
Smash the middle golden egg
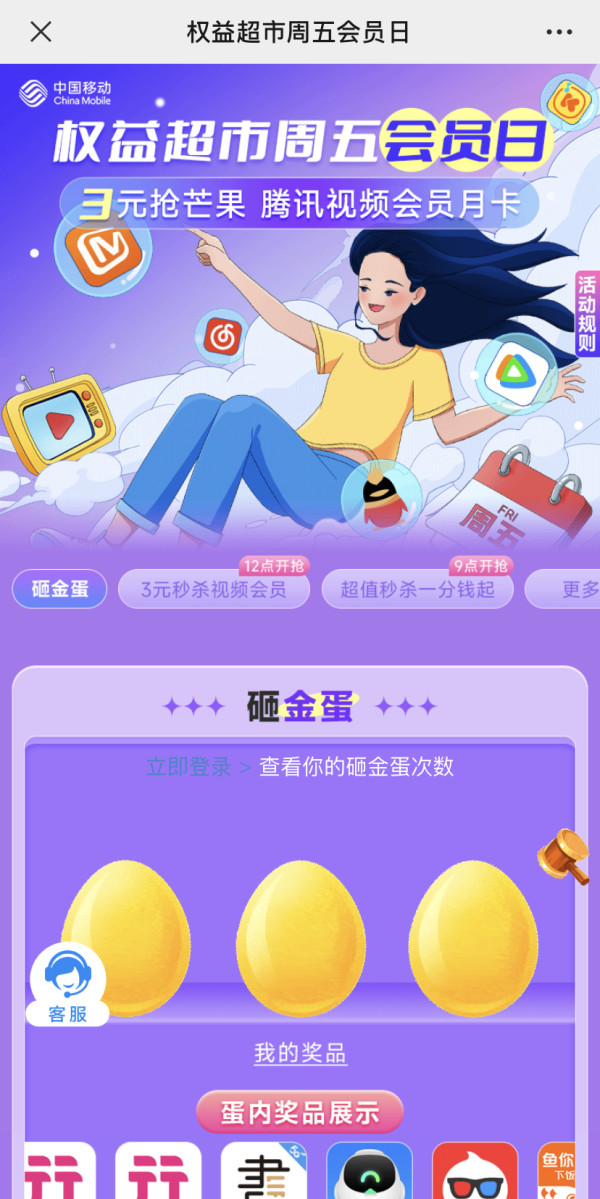[300, 935]
